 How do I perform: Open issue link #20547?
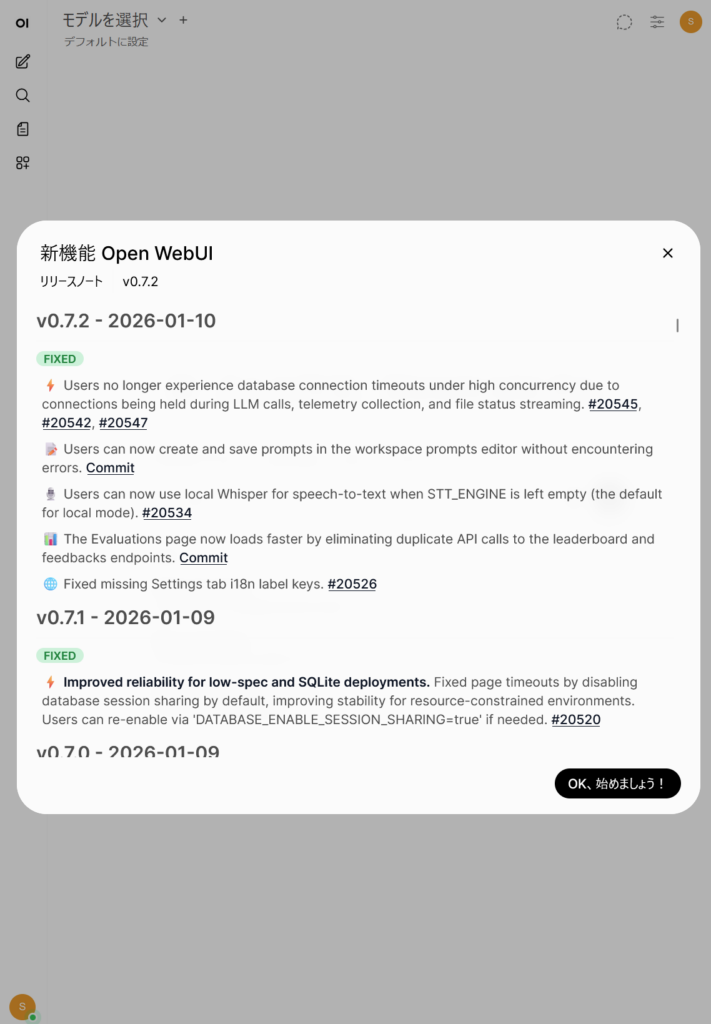point(123,423)
